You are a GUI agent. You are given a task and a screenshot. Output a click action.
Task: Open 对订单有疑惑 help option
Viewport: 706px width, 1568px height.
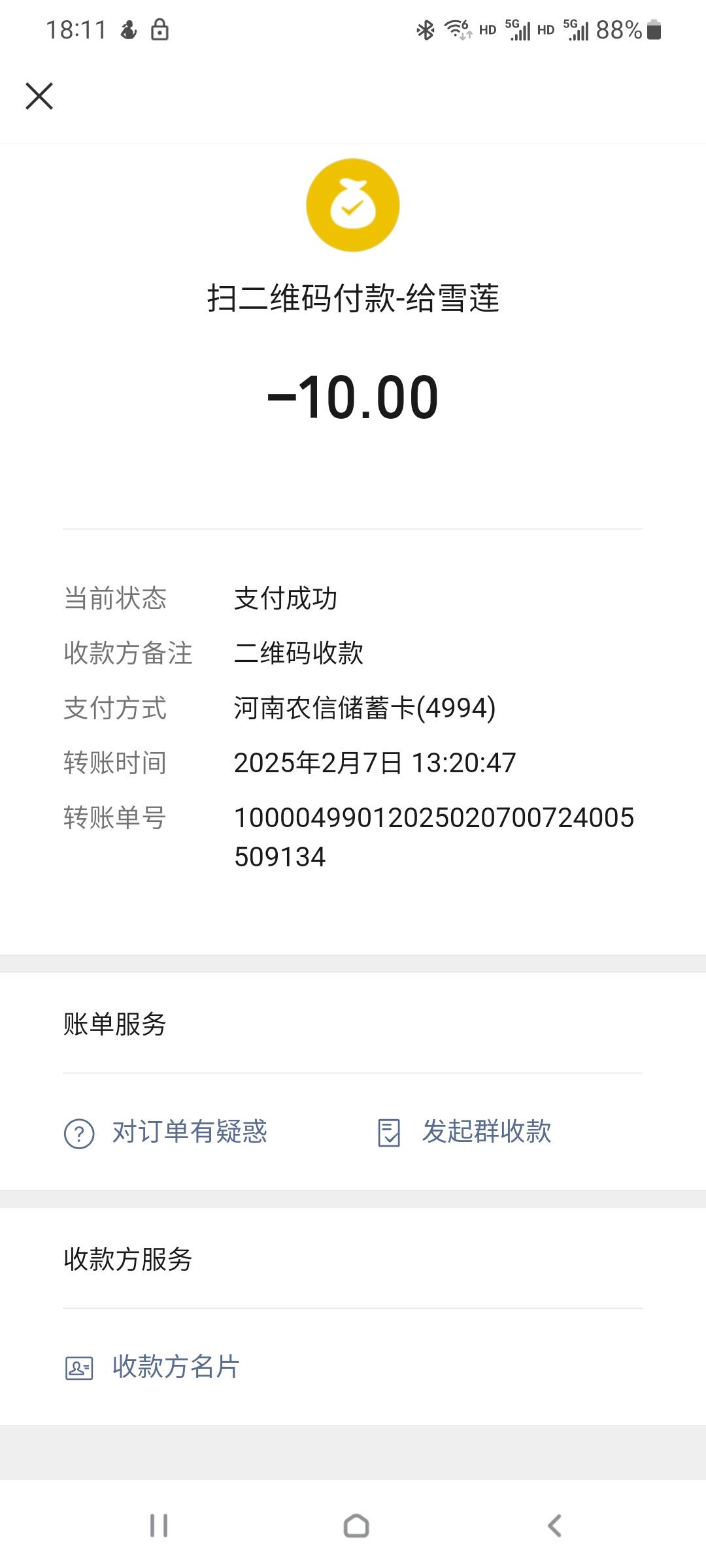tap(166, 1132)
